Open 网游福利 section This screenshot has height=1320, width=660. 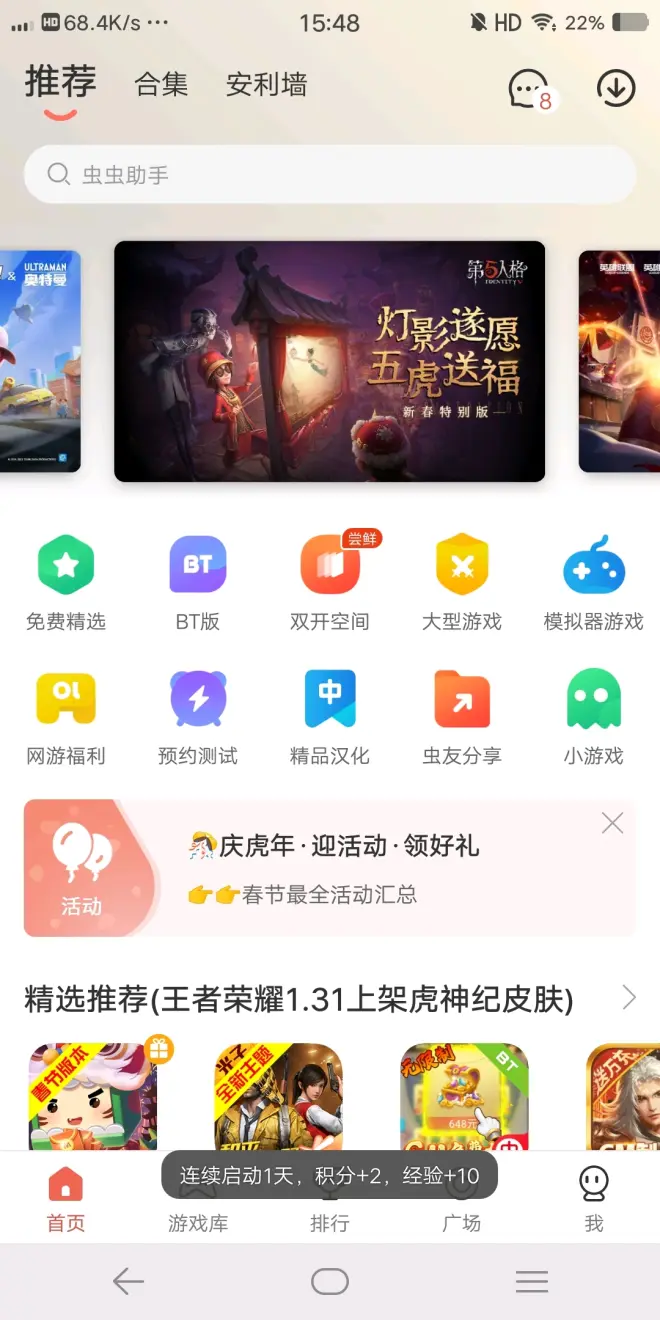(x=66, y=717)
